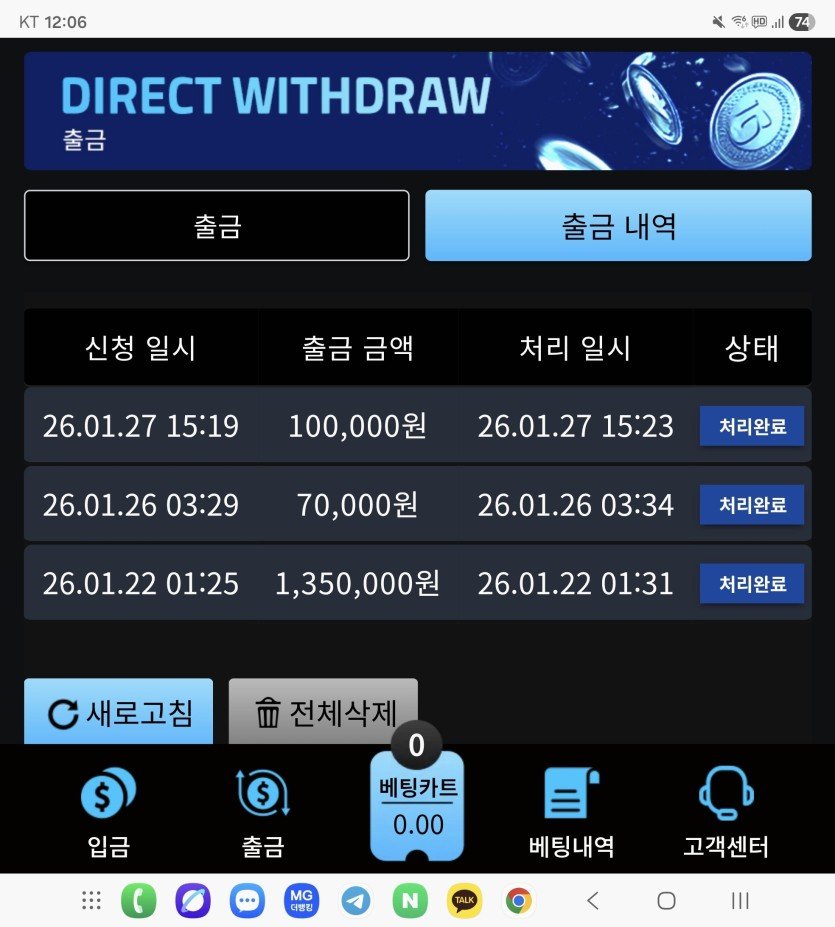
Task: Go to 출금 in the bottom navigation
Action: [x=263, y=812]
